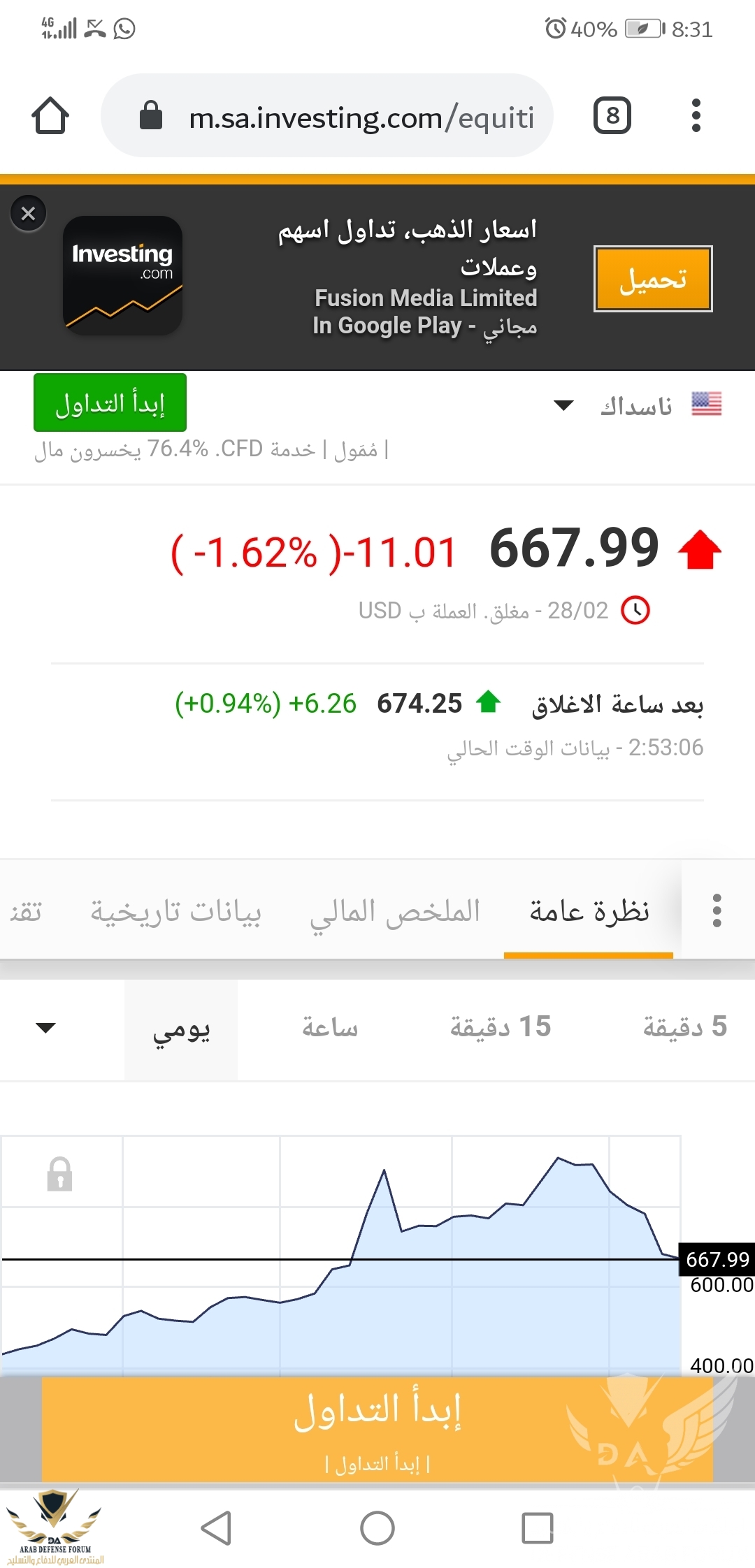Open recent apps from the navigation bar
Image resolution: width=755 pixels, height=1568 pixels.
click(538, 1527)
